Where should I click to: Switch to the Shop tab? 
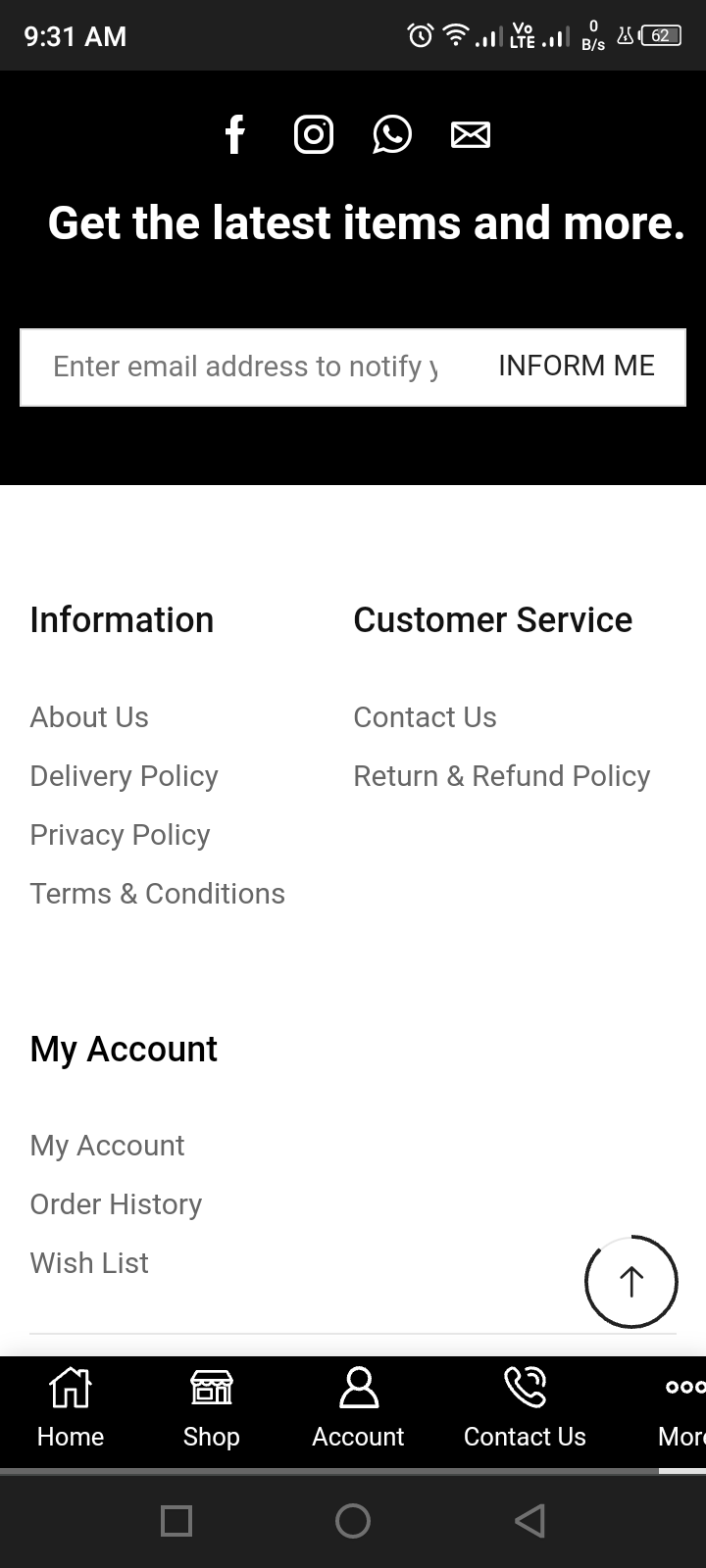click(212, 1409)
